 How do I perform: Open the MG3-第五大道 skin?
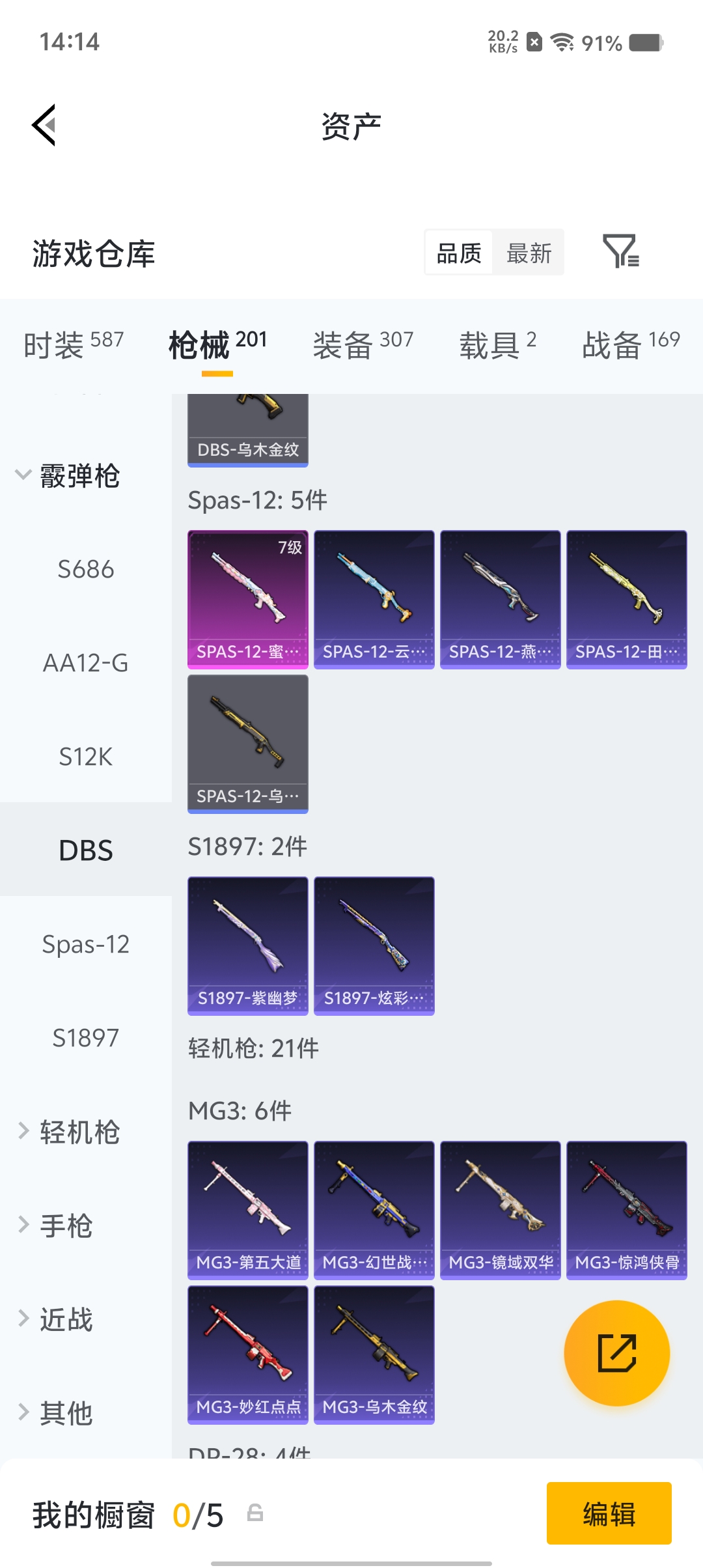(x=248, y=1210)
